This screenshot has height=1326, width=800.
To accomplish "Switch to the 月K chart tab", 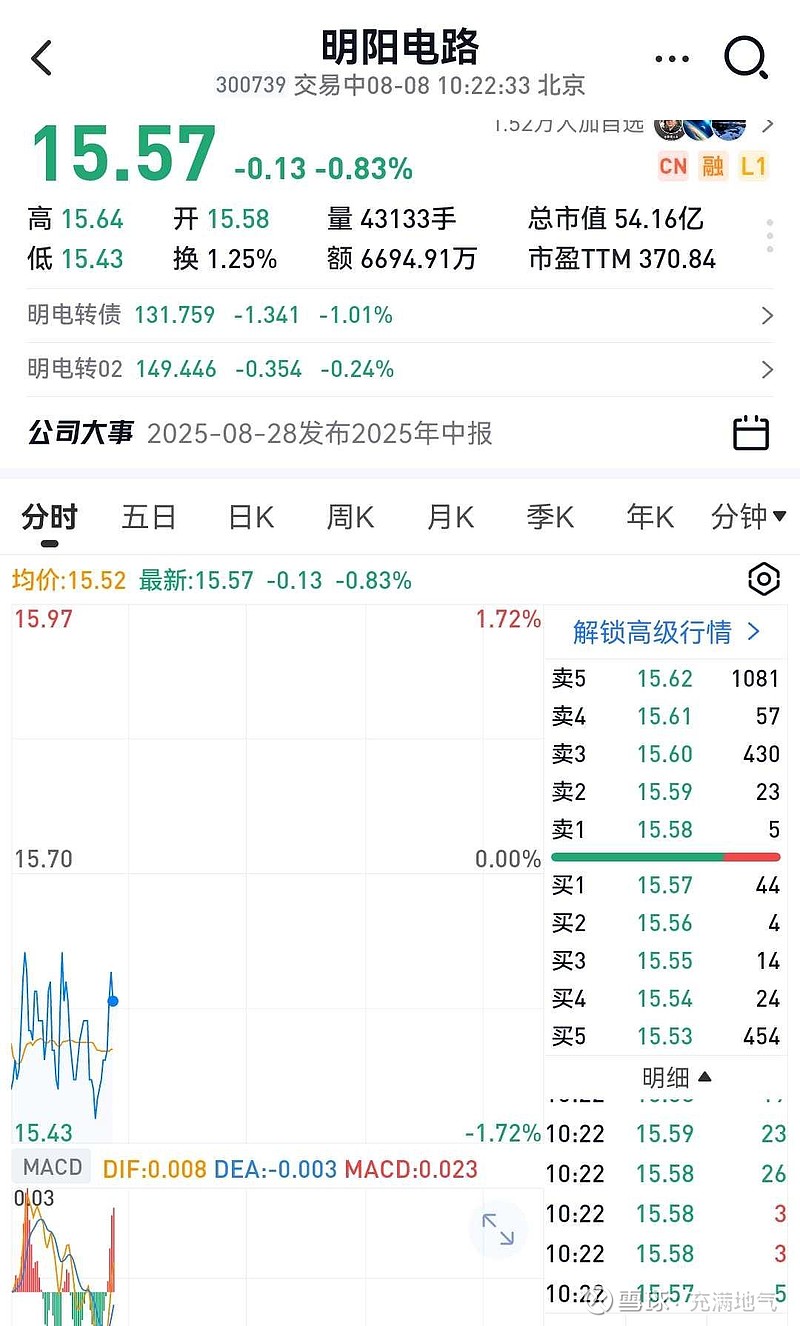I will [450, 517].
